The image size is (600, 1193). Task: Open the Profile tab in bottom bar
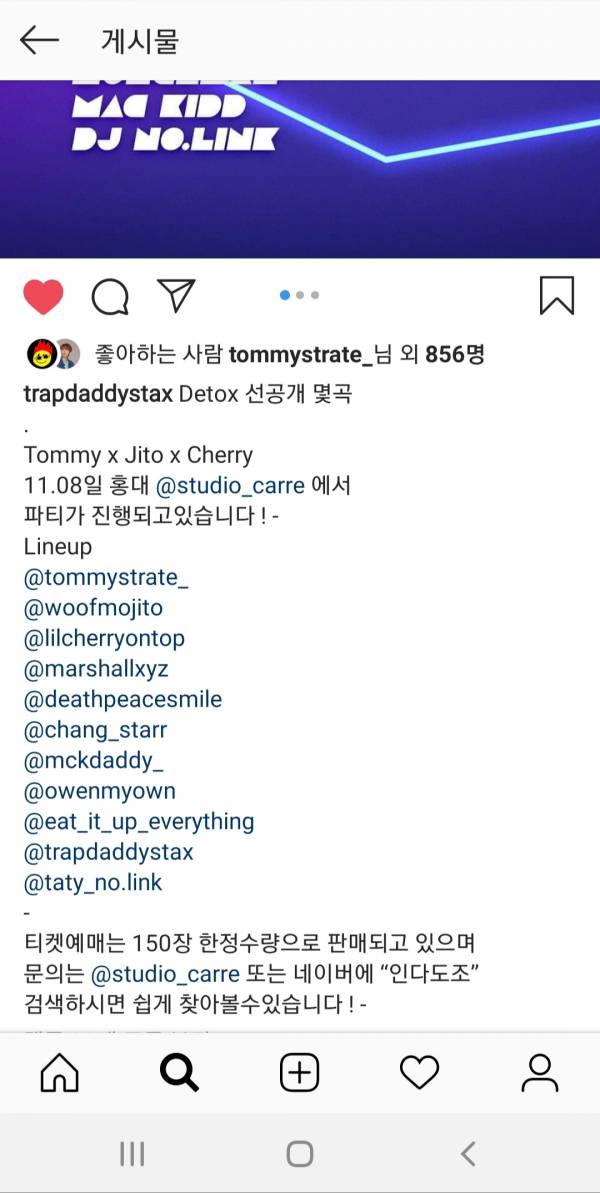(x=539, y=1073)
